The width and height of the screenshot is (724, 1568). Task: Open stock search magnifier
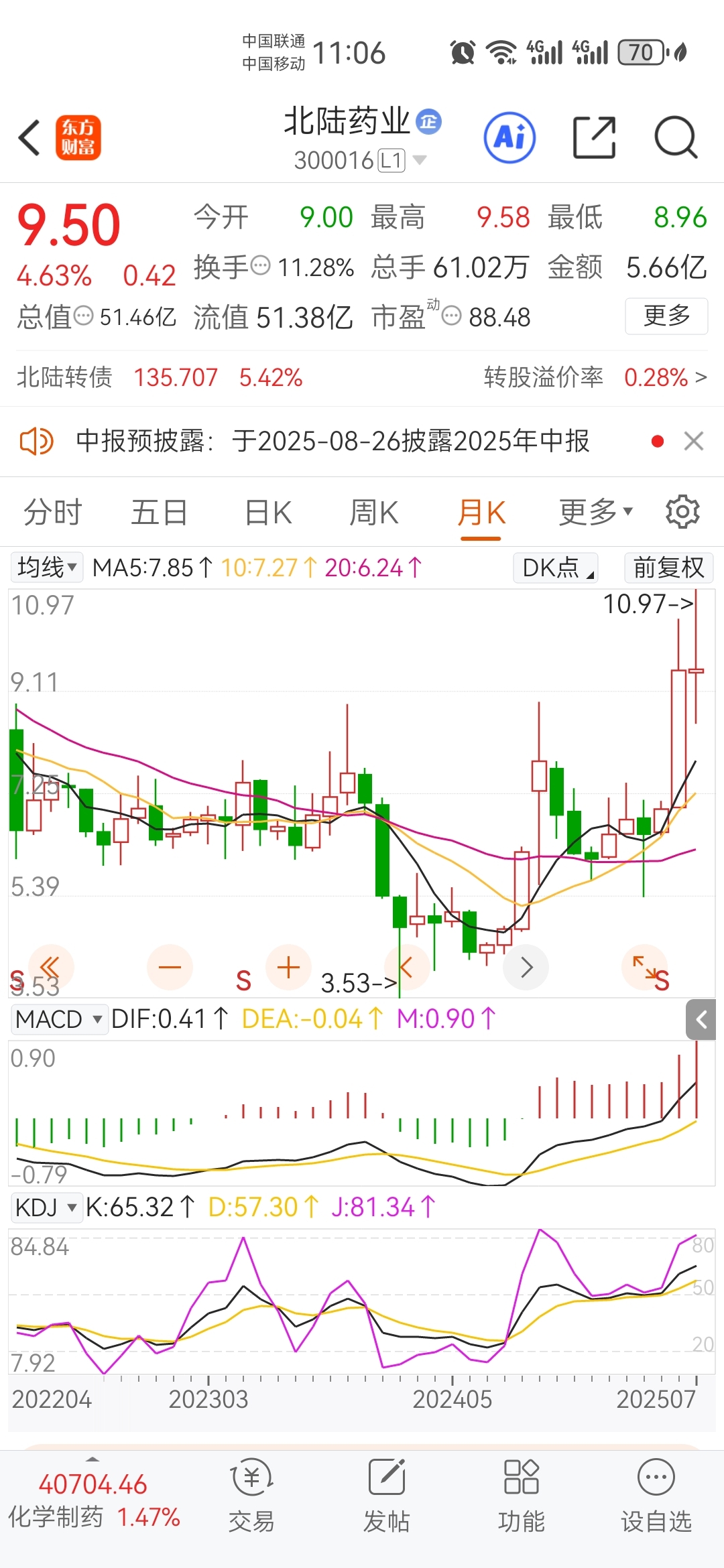676,137
